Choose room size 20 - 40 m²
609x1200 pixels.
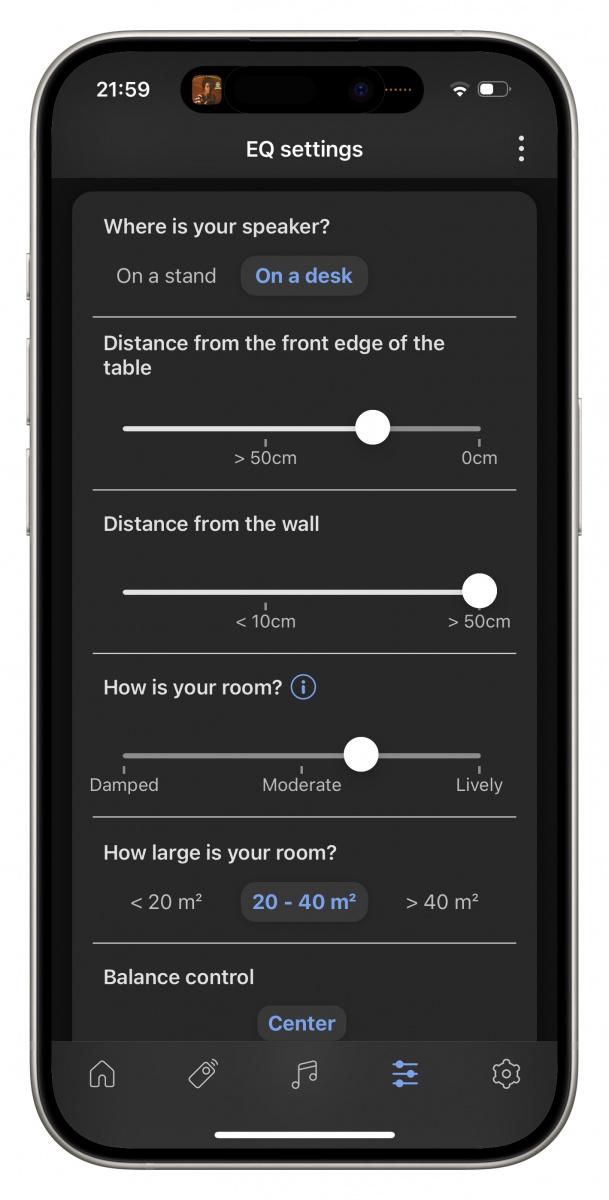click(304, 902)
